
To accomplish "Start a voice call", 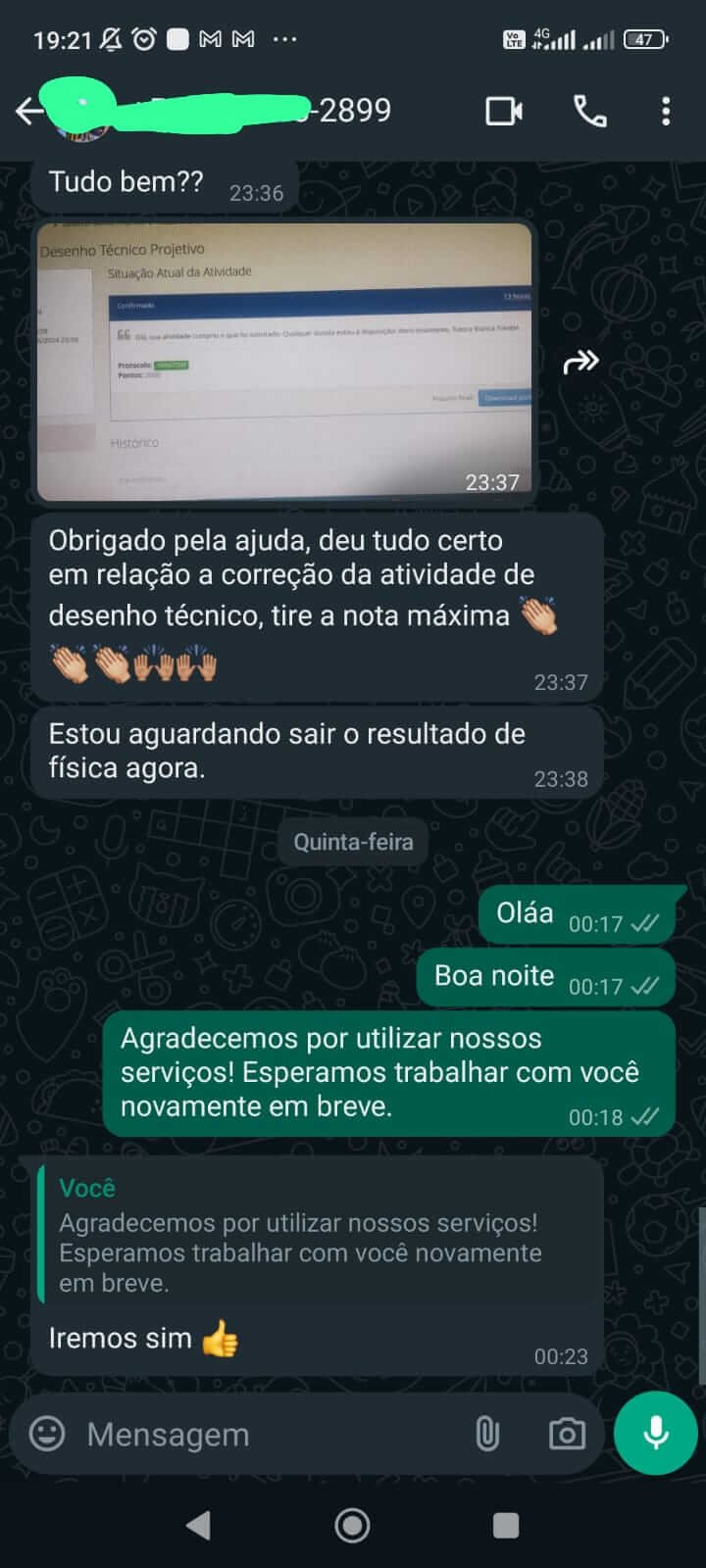I will (x=590, y=111).
